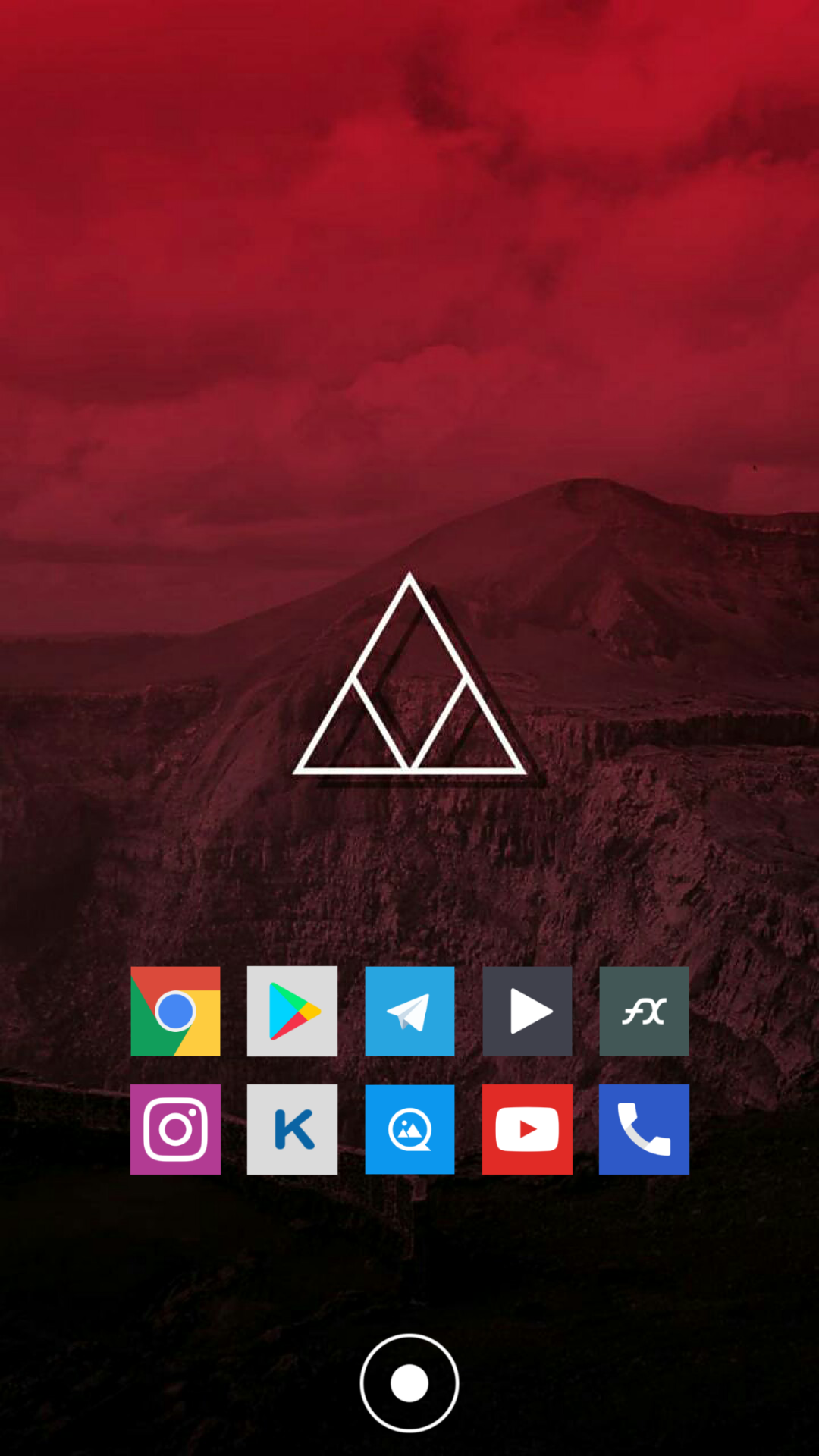This screenshot has width=819, height=1456.
Task: Launch the FX file explorer app
Action: (644, 1011)
